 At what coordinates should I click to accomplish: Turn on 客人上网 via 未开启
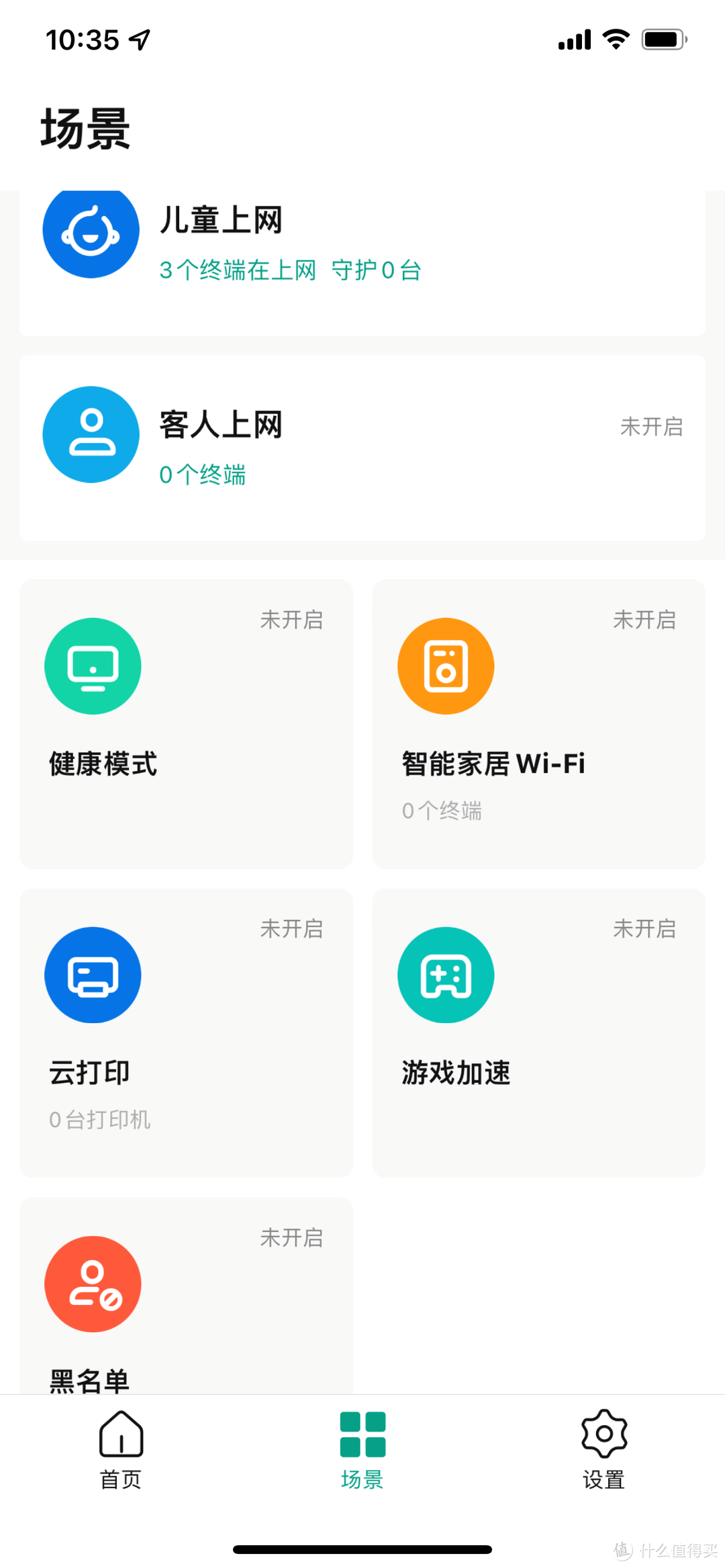[x=652, y=427]
